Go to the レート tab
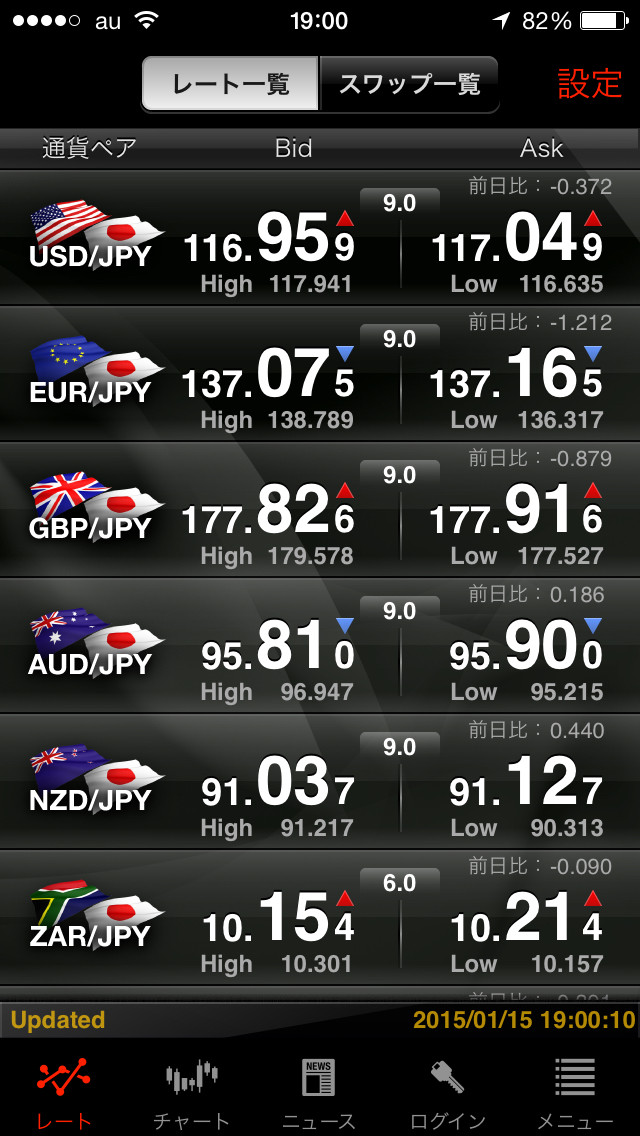The image size is (640, 1136). (x=64, y=1092)
